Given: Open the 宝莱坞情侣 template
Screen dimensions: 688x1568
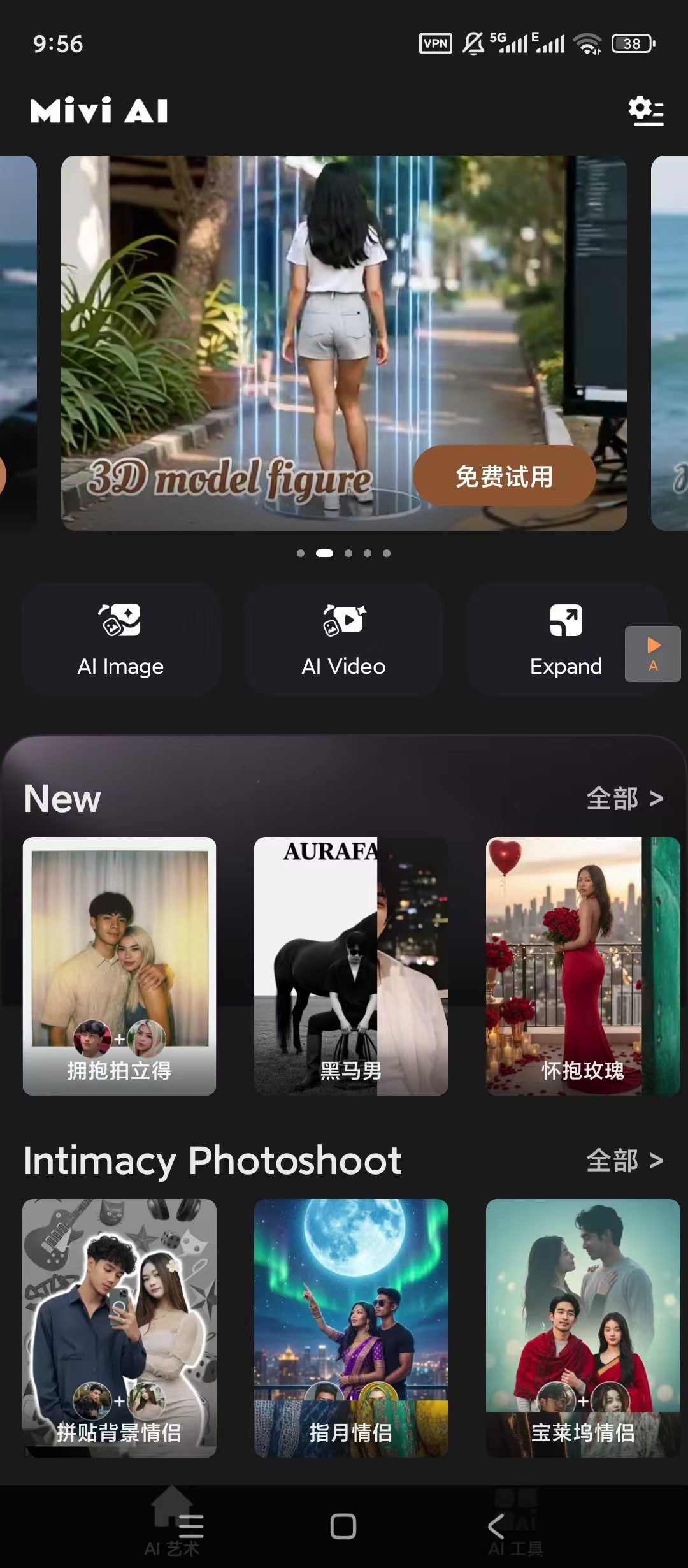Looking at the screenshot, I should click(583, 1328).
